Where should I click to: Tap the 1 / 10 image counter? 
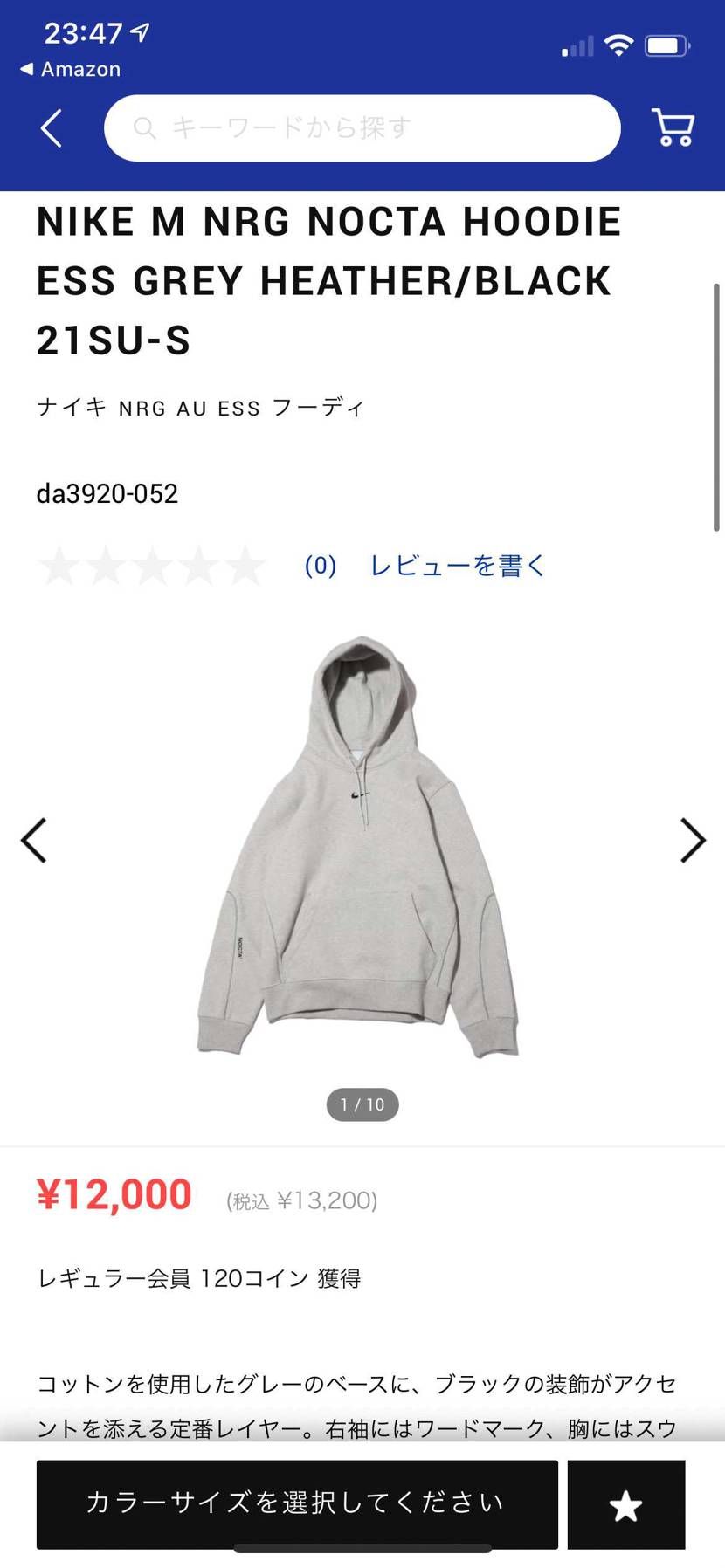tap(362, 1104)
